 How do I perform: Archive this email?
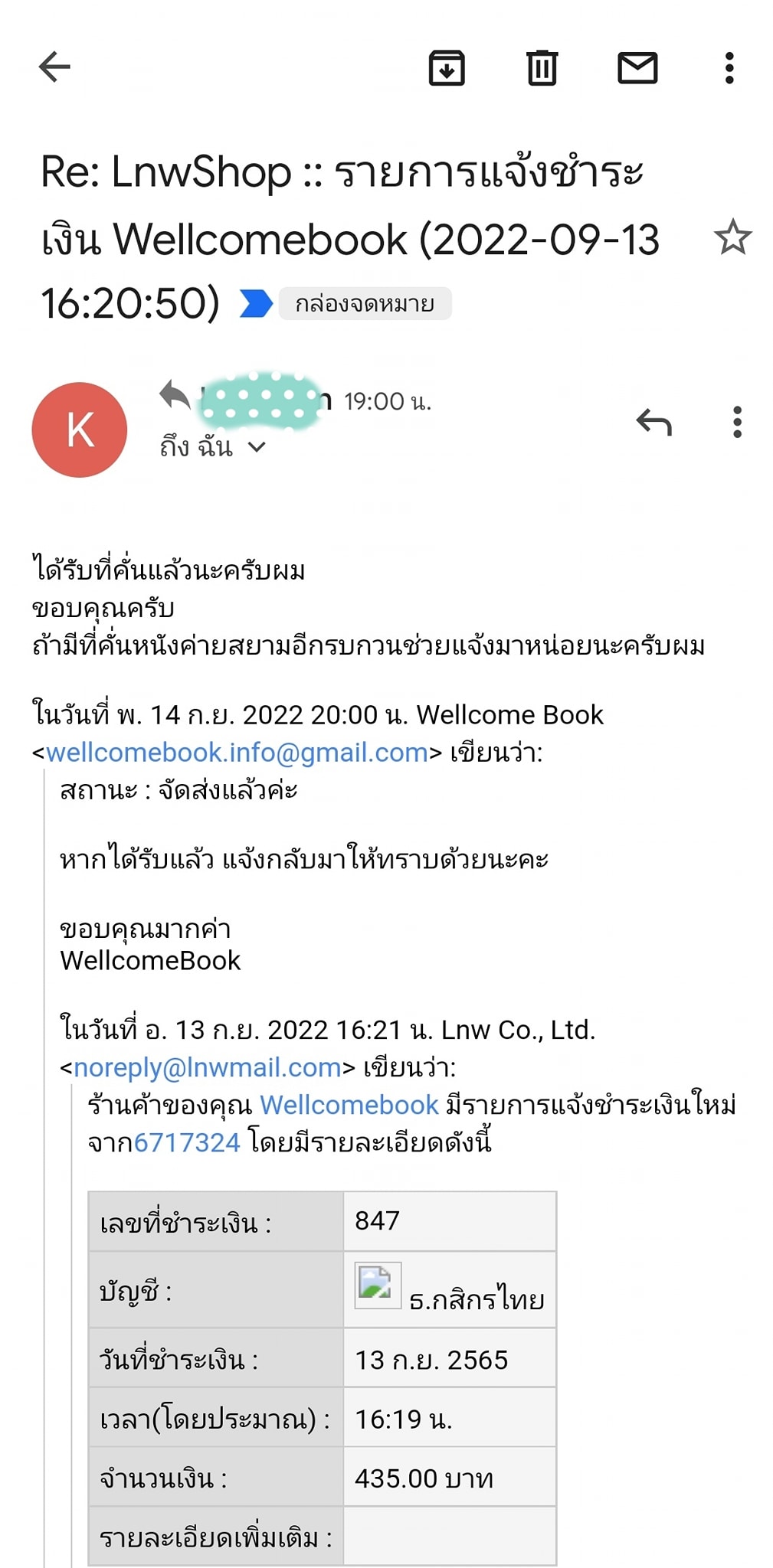click(x=447, y=68)
